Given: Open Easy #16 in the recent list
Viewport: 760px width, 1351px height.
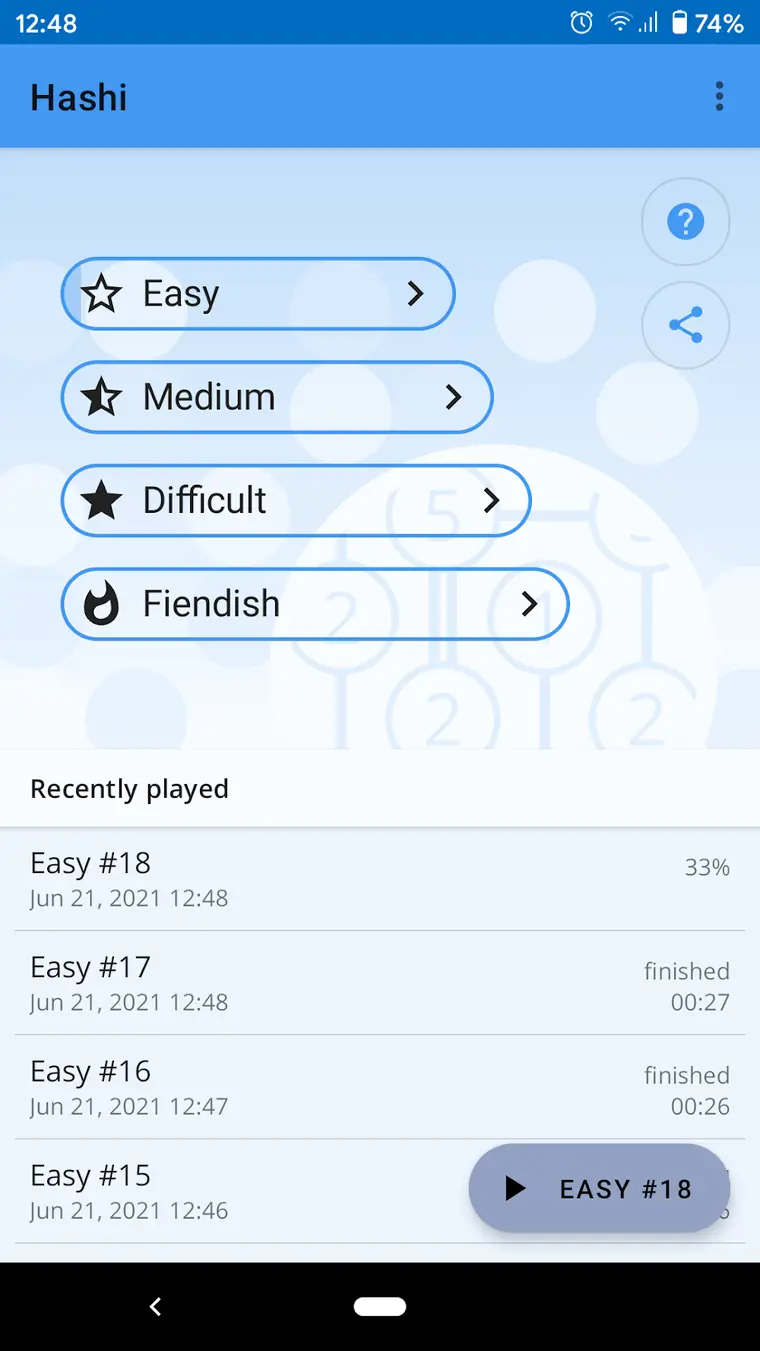Looking at the screenshot, I should click(x=380, y=1087).
